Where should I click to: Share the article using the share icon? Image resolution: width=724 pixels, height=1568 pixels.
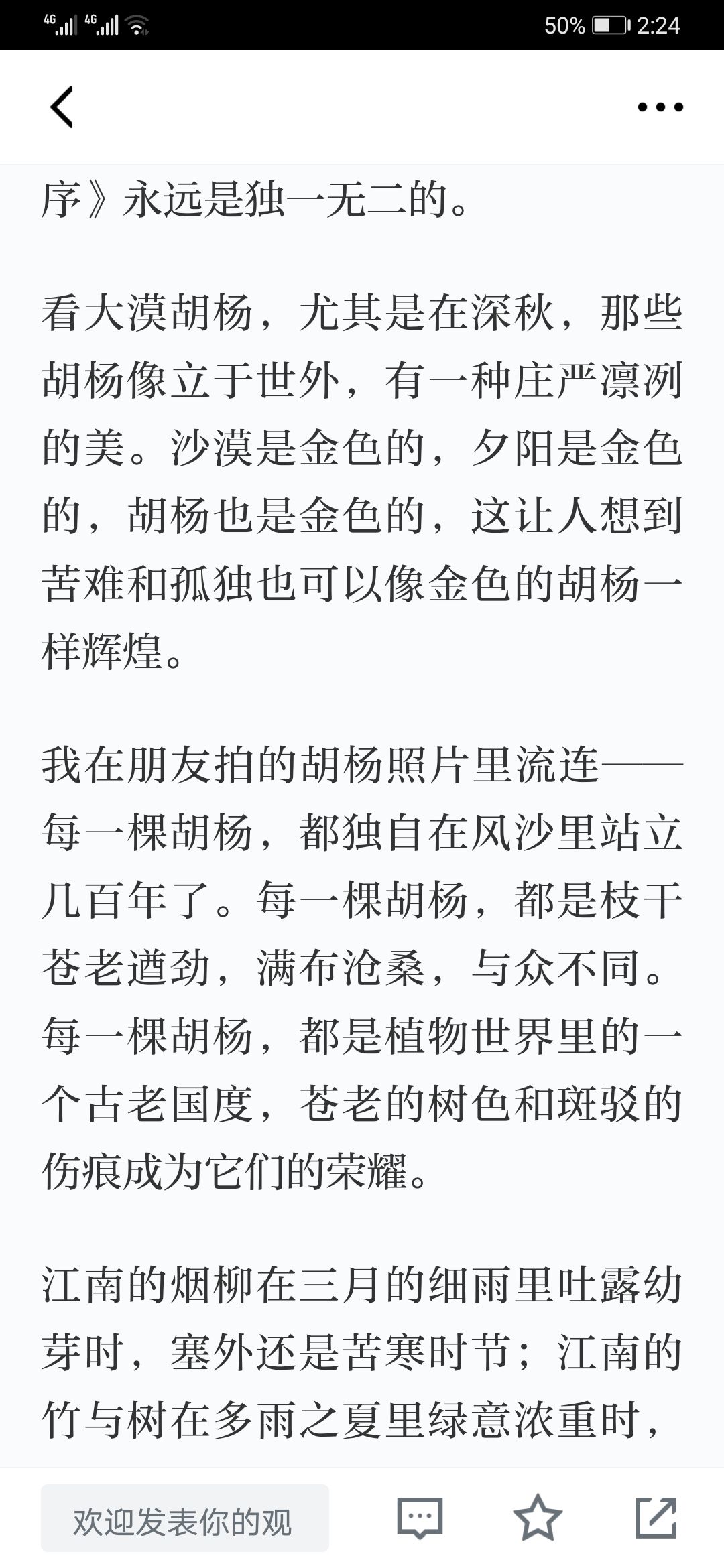click(656, 1517)
